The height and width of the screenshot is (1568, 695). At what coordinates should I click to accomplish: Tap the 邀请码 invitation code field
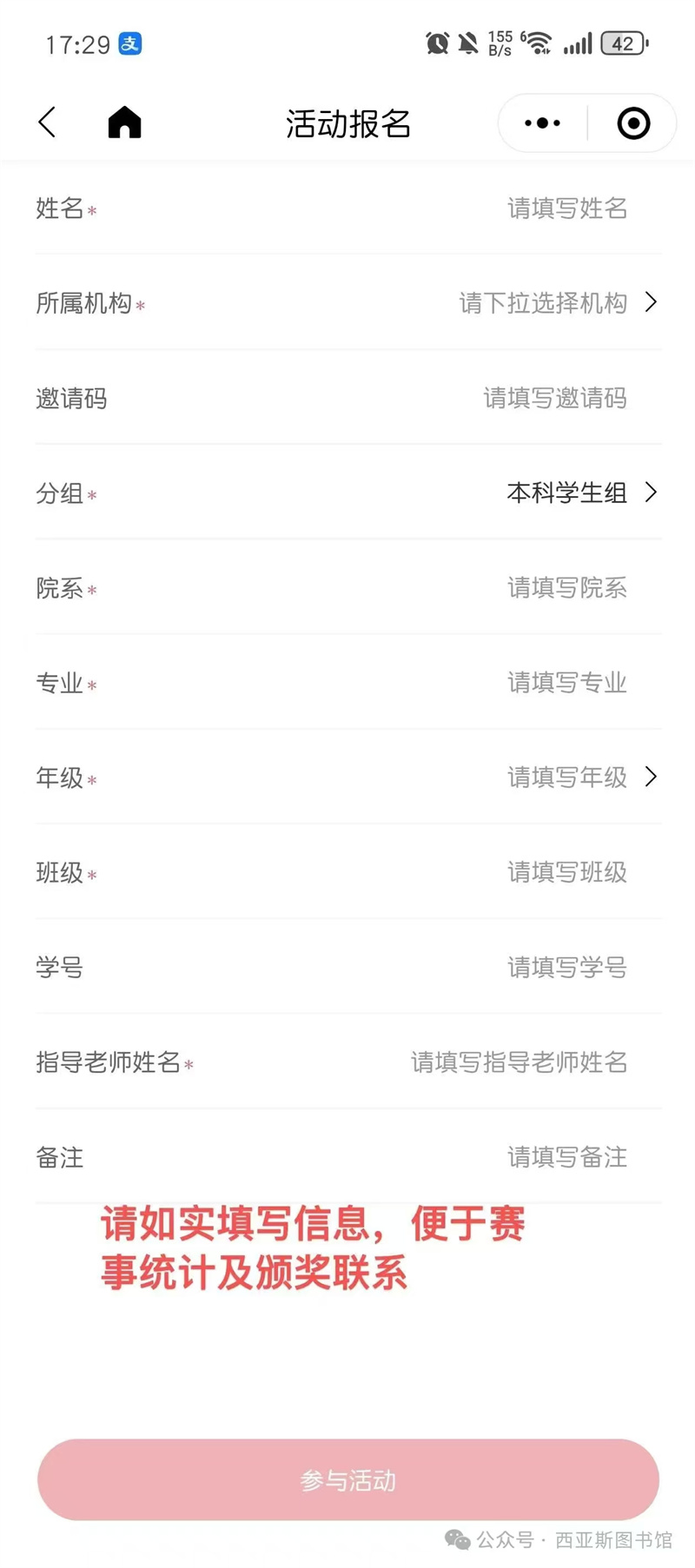(348, 398)
